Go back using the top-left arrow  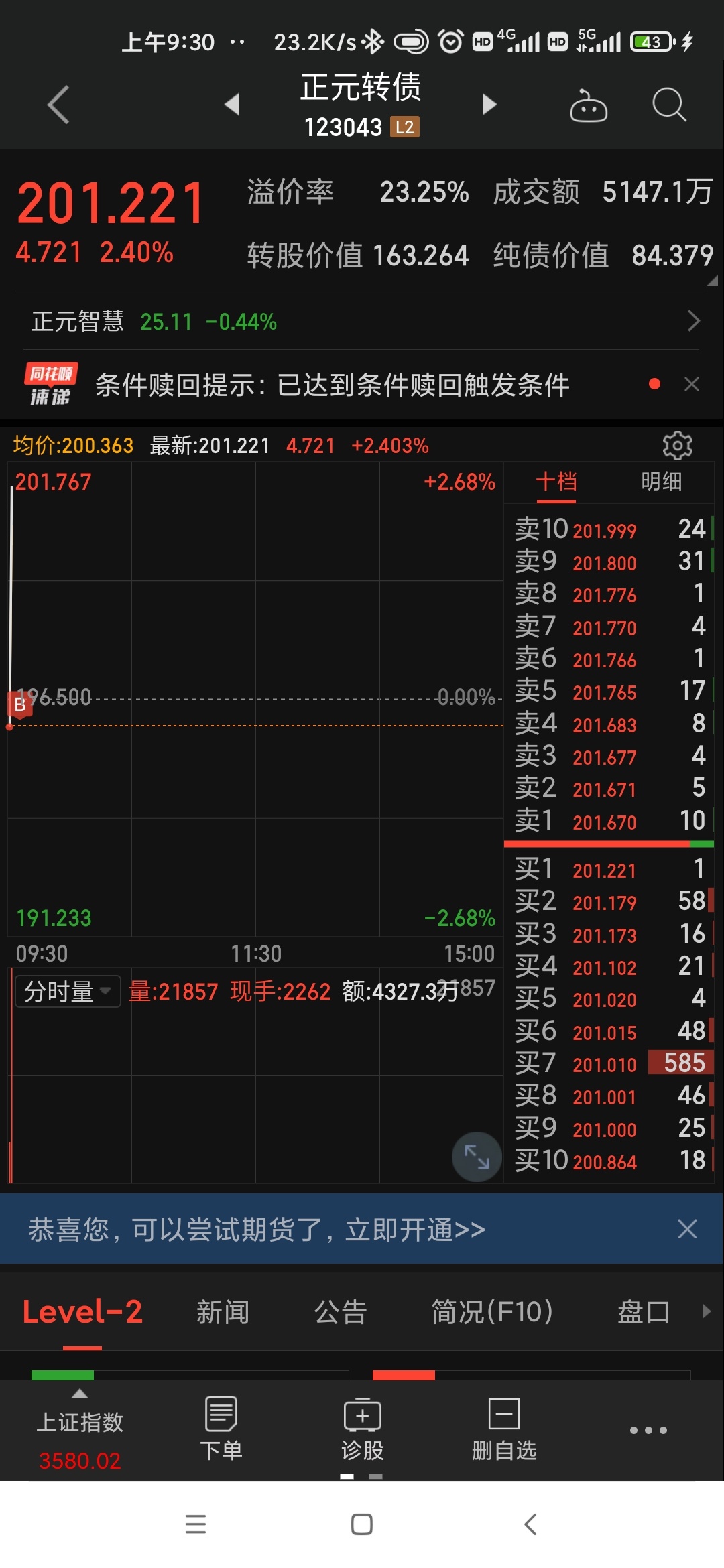58,105
